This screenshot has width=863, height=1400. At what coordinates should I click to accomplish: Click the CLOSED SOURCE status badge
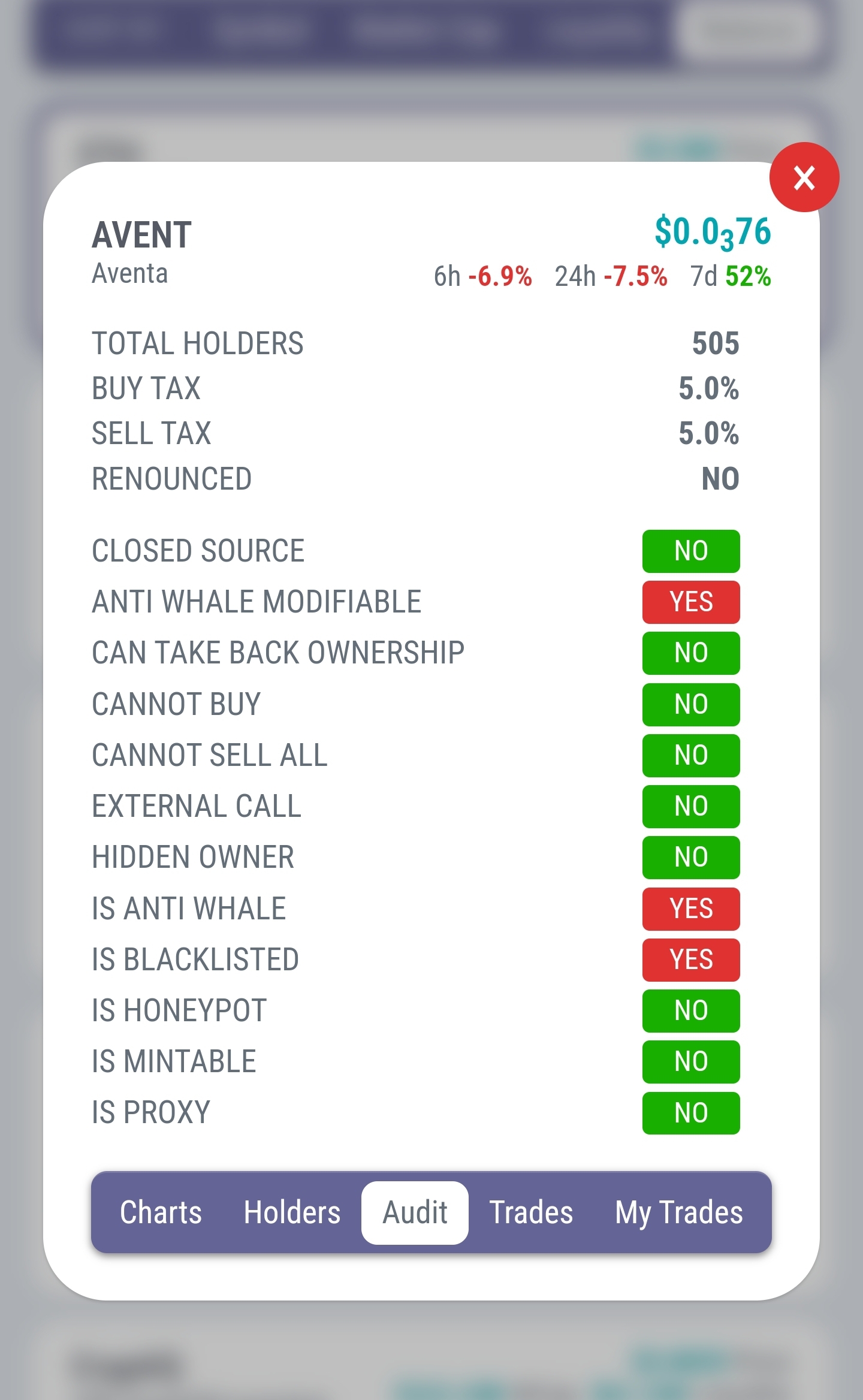(690, 550)
